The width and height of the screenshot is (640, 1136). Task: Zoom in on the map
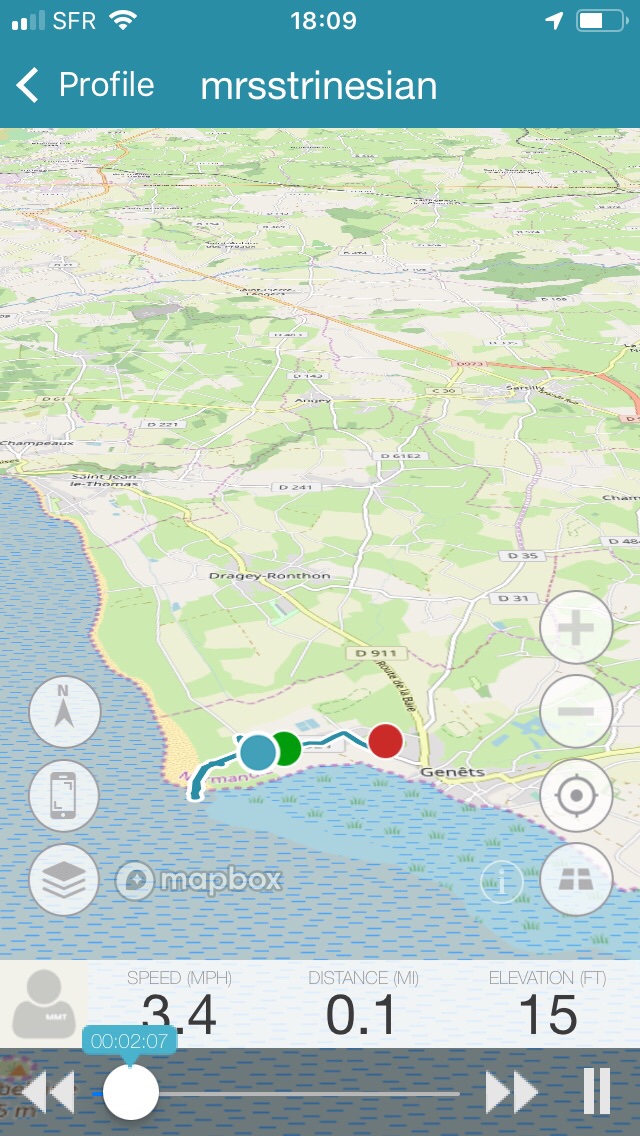576,628
